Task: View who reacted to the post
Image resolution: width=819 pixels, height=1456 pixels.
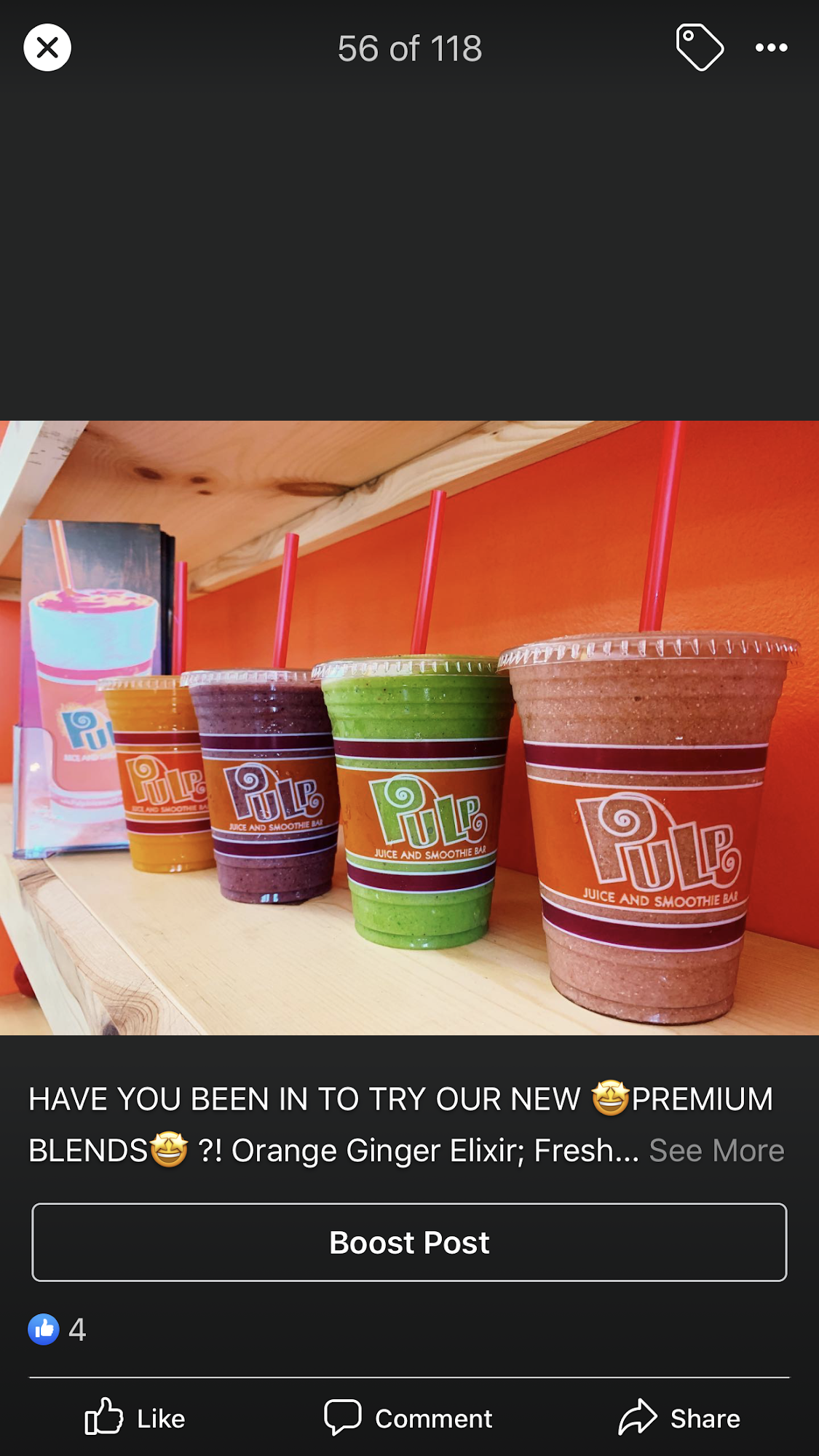Action: pos(58,1329)
